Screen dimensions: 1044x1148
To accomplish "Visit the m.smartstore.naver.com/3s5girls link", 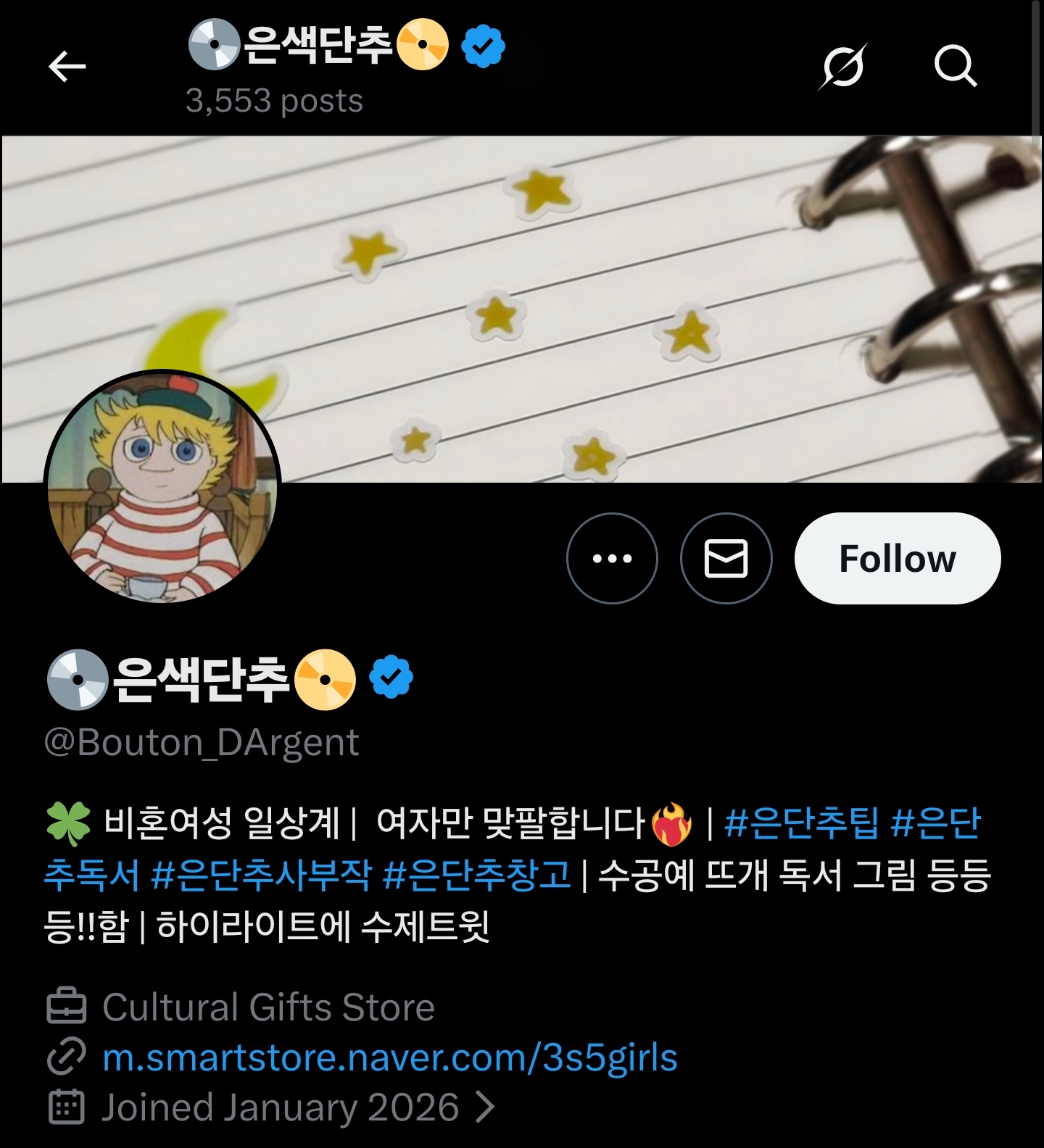I will pos(389,1057).
